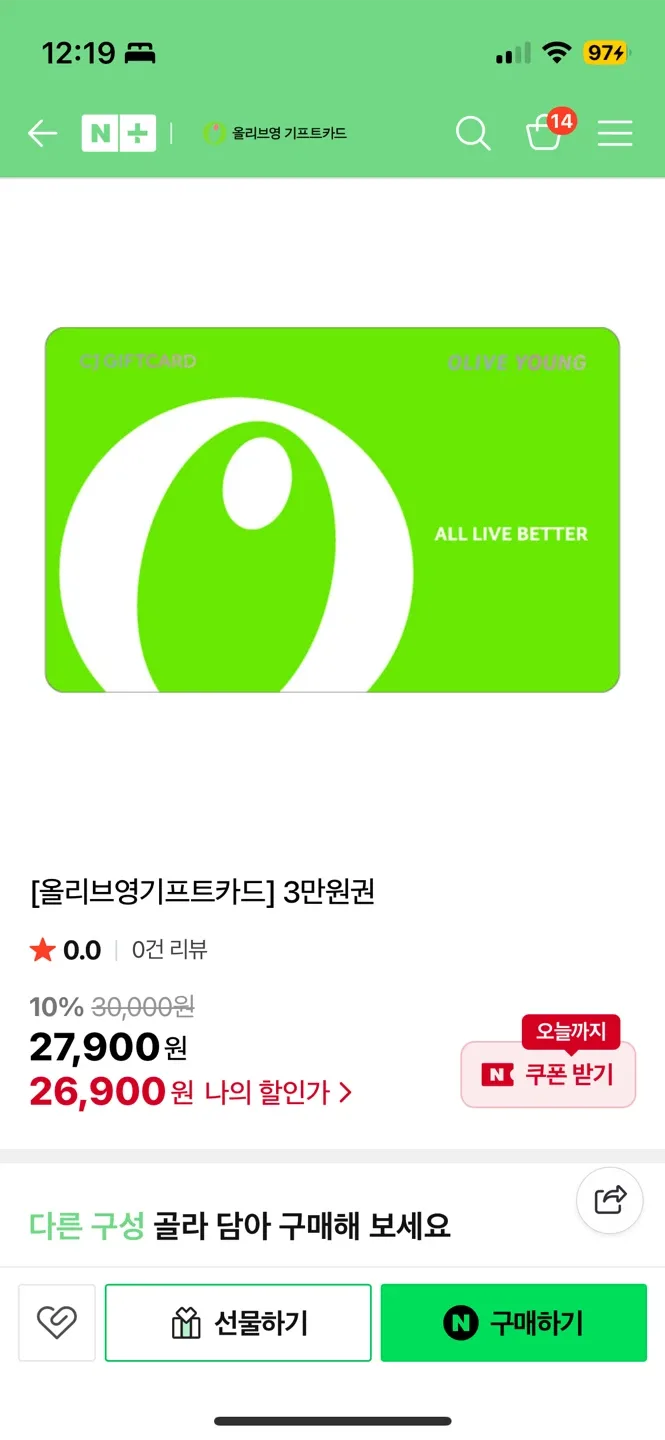View the Olive Young gift card image

coord(332,510)
